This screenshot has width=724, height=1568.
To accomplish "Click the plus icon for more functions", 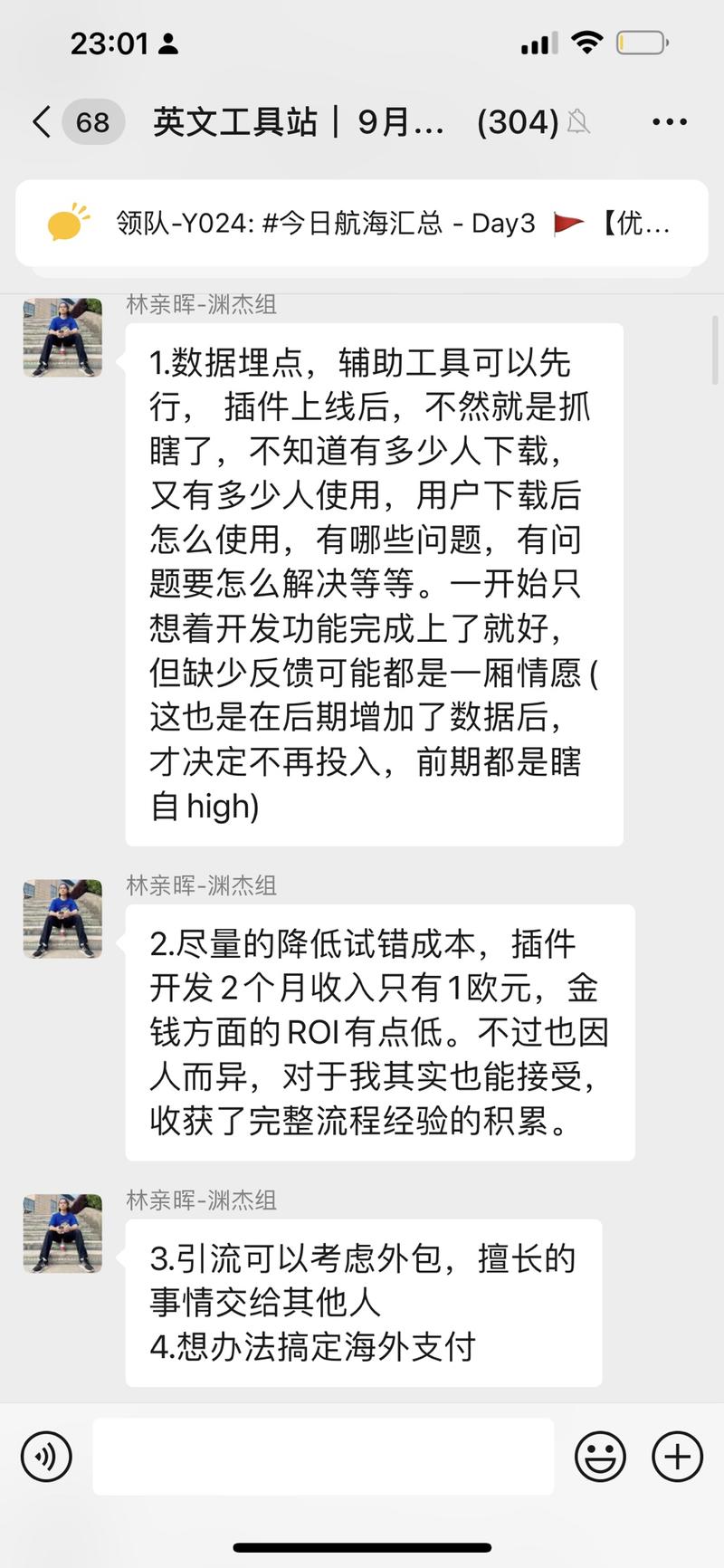I will [674, 1456].
